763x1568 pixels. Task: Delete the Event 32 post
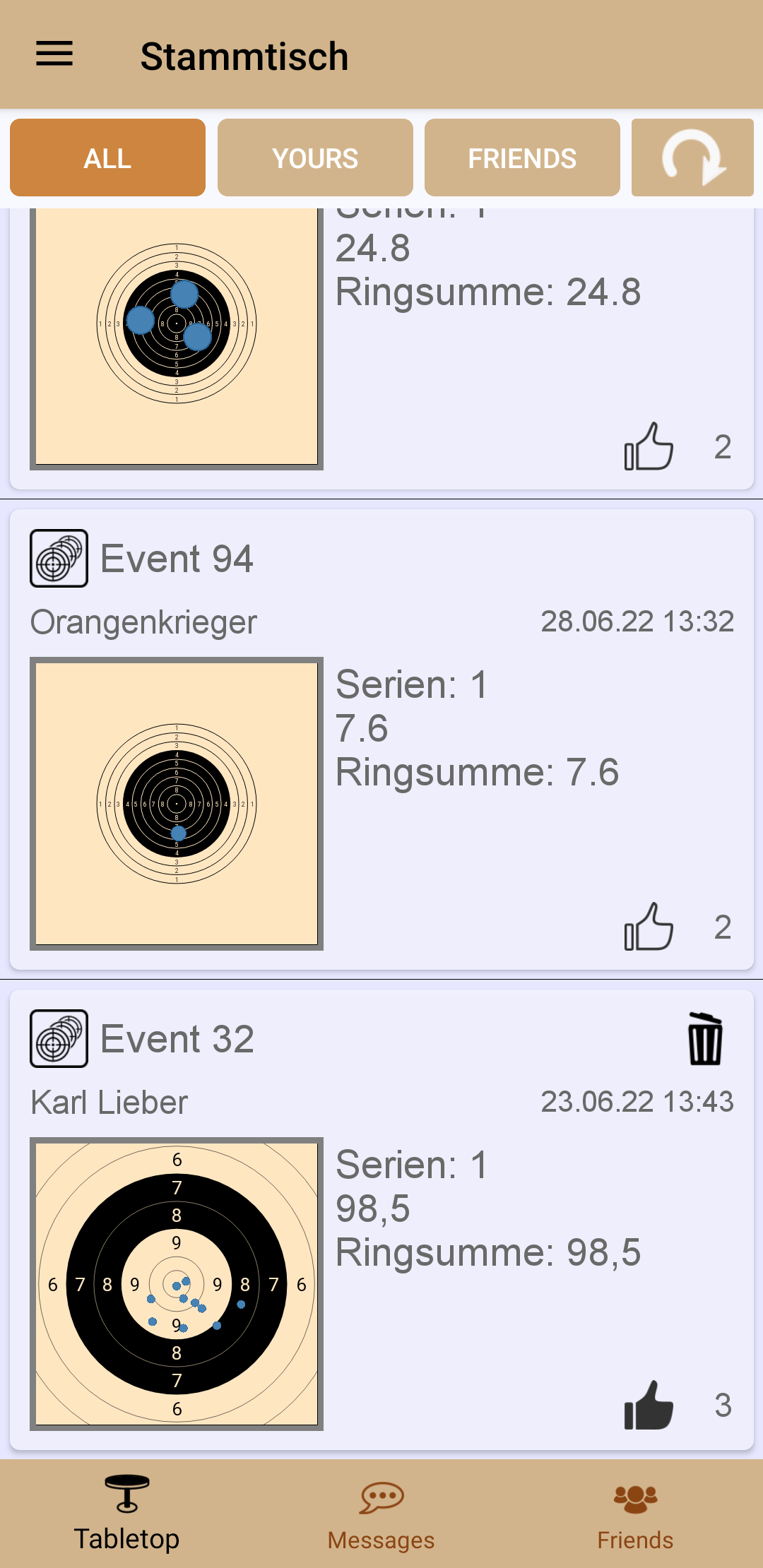point(704,1038)
